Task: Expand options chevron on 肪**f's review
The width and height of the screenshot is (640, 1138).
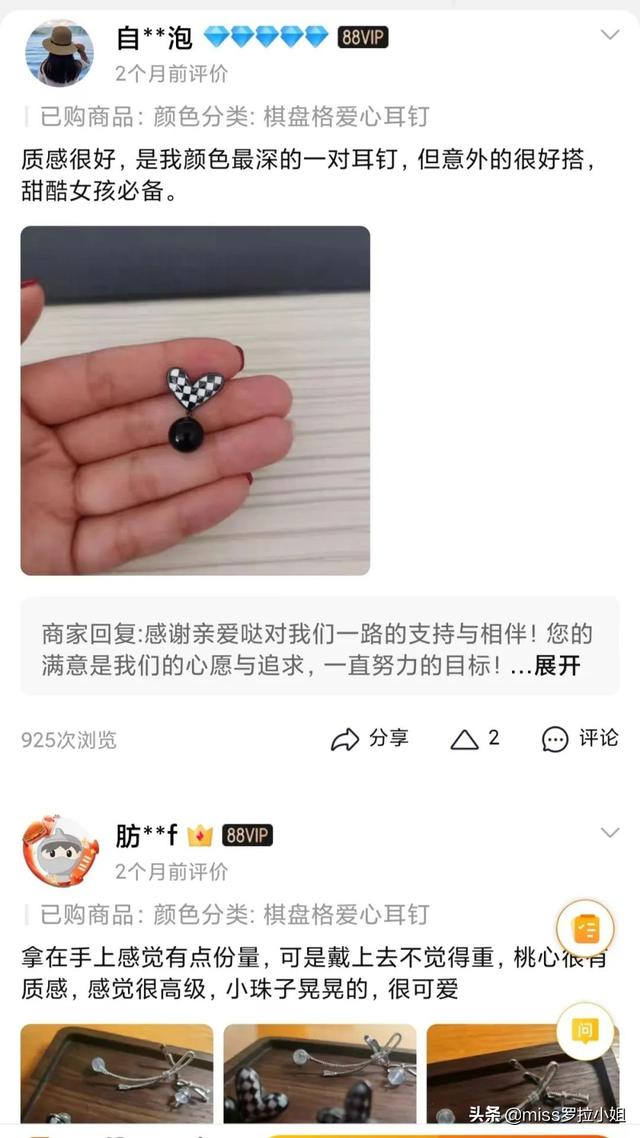Action: (609, 833)
